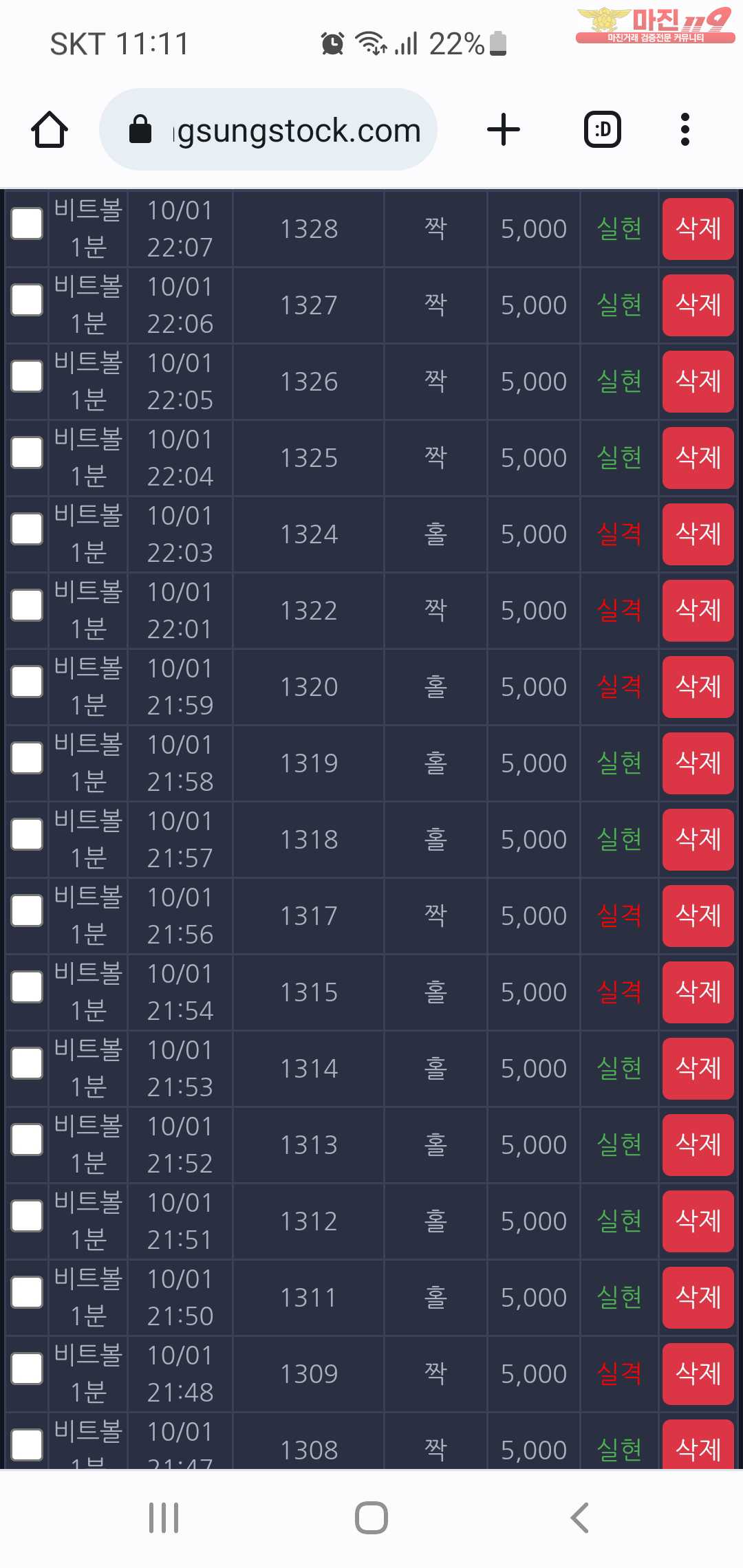The image size is (743, 1568).
Task: Check the box for round 1320
Action: (28, 682)
